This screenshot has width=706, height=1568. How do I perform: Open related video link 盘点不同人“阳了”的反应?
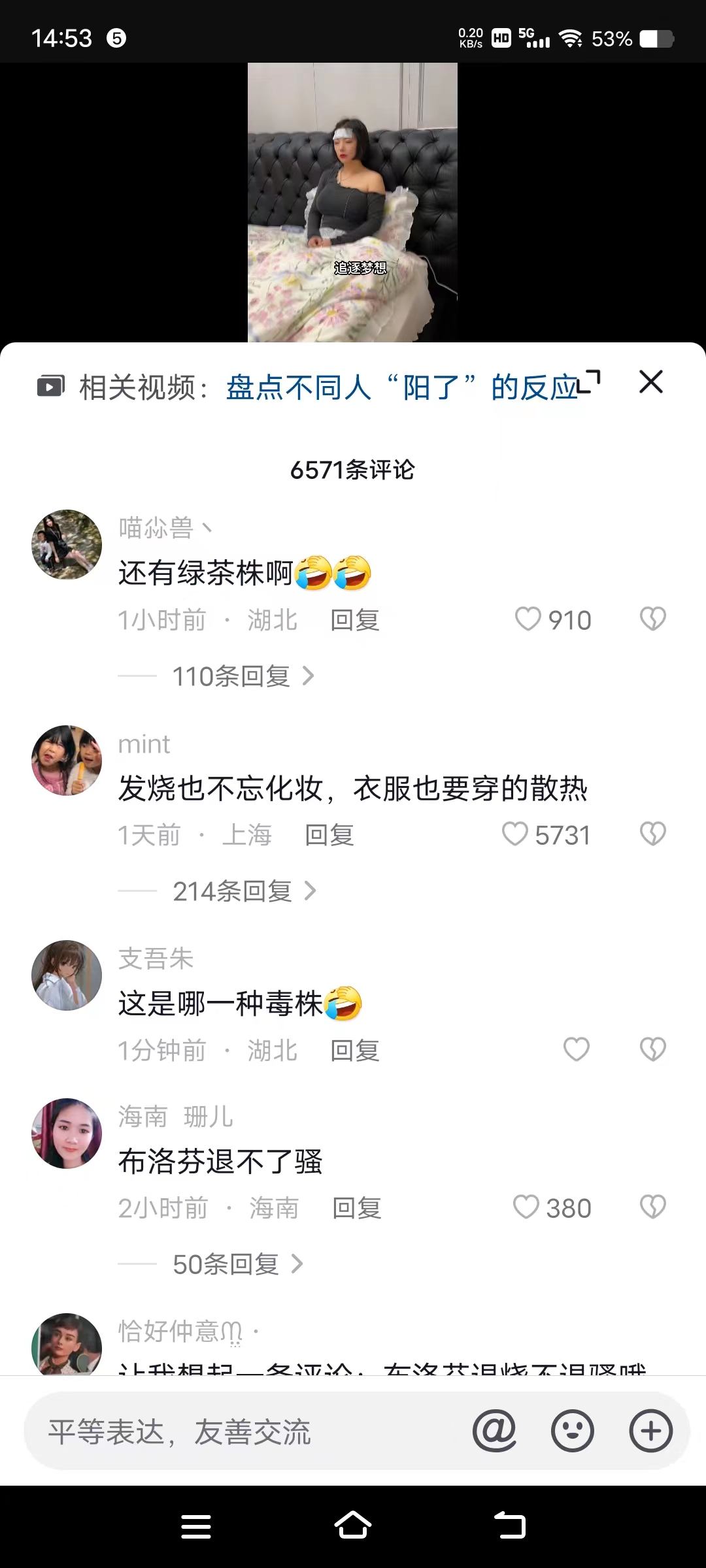pos(402,387)
